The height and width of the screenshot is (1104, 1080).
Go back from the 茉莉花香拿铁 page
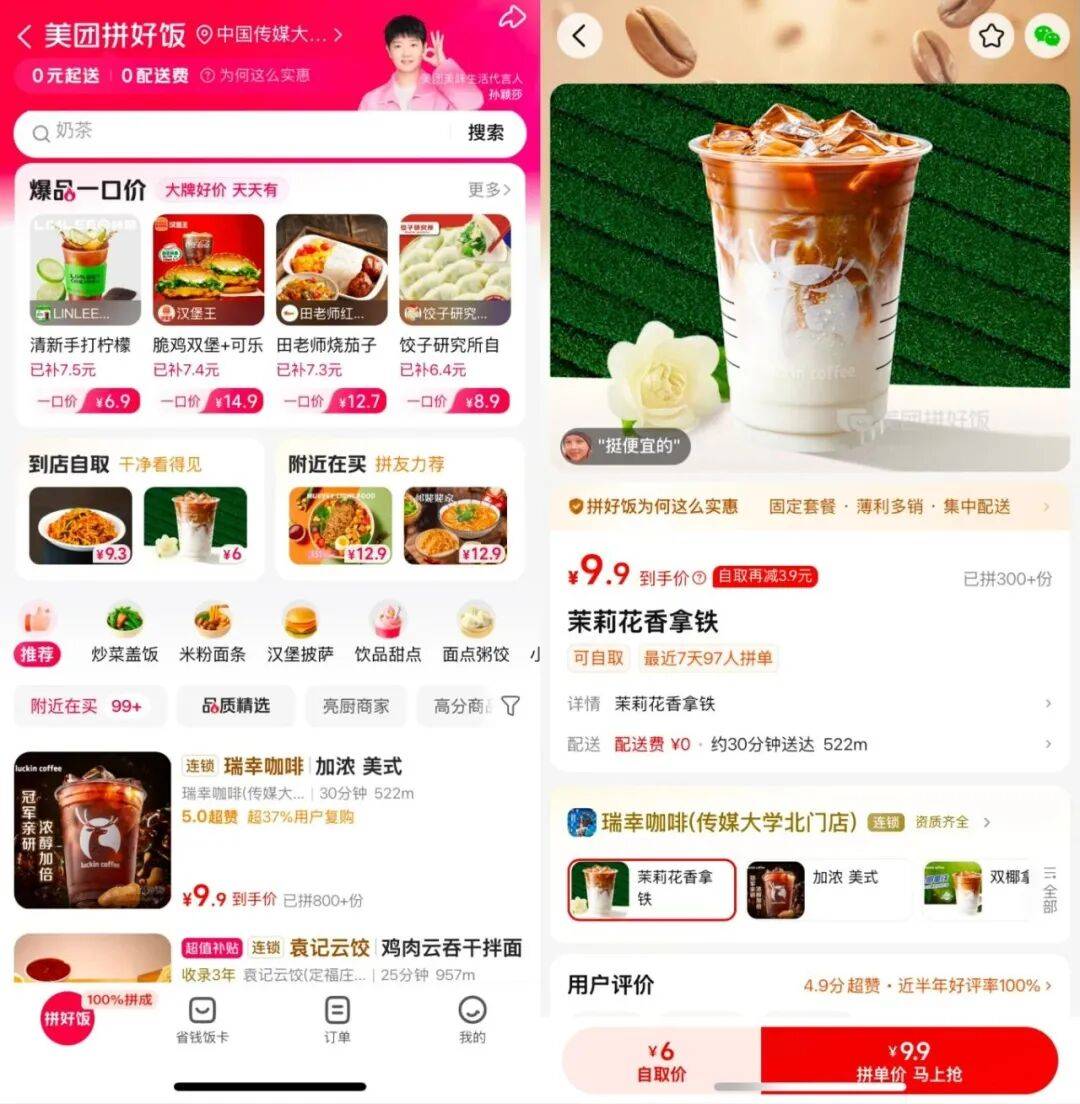pyautogui.click(x=579, y=36)
